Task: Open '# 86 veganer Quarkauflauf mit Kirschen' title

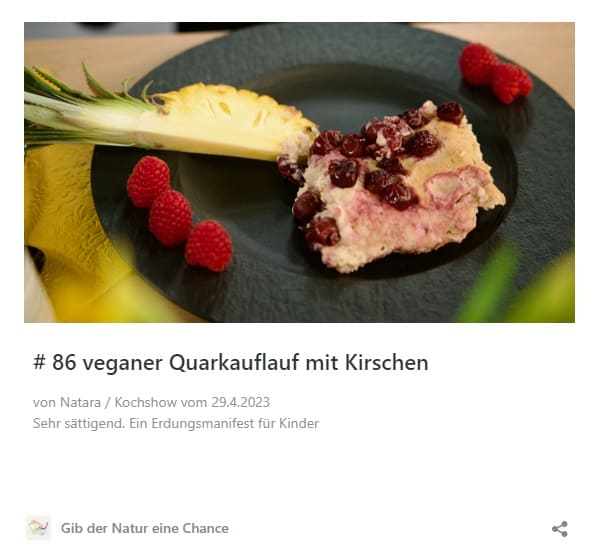Action: pos(230,363)
